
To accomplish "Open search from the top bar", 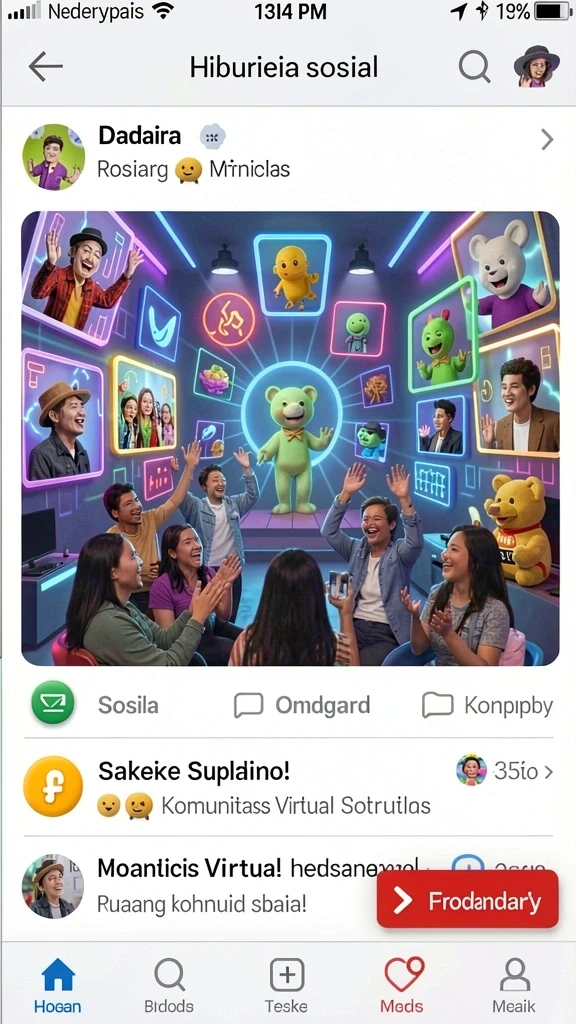I will [x=474, y=67].
